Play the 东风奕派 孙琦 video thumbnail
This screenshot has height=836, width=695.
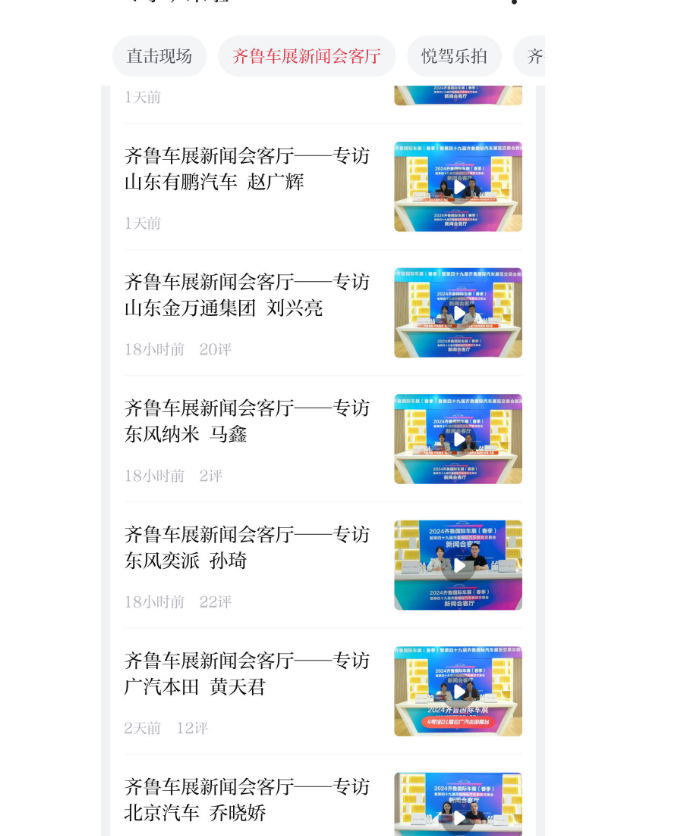click(x=458, y=565)
